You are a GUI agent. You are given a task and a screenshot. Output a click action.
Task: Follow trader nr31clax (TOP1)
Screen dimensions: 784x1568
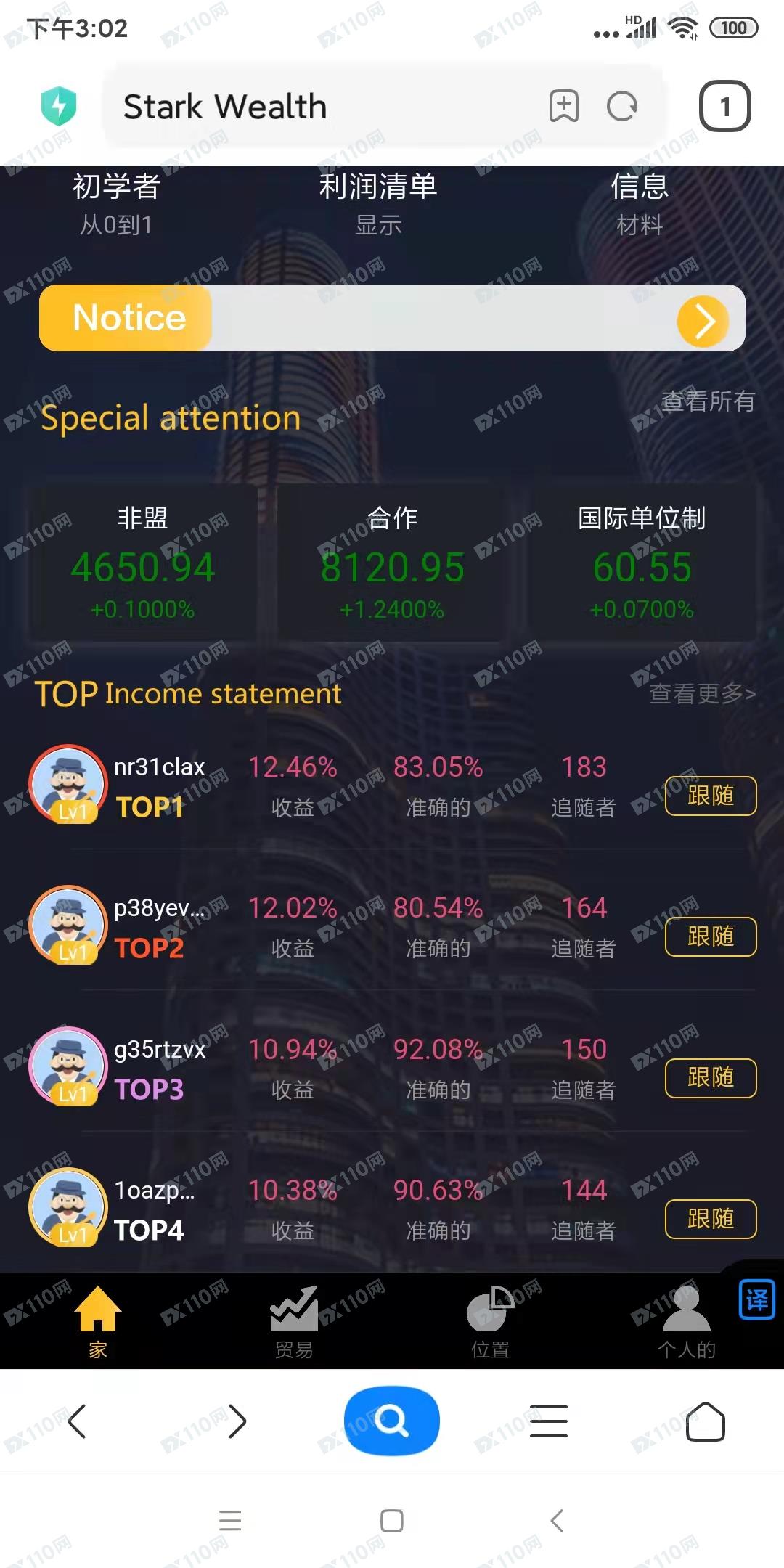[710, 796]
